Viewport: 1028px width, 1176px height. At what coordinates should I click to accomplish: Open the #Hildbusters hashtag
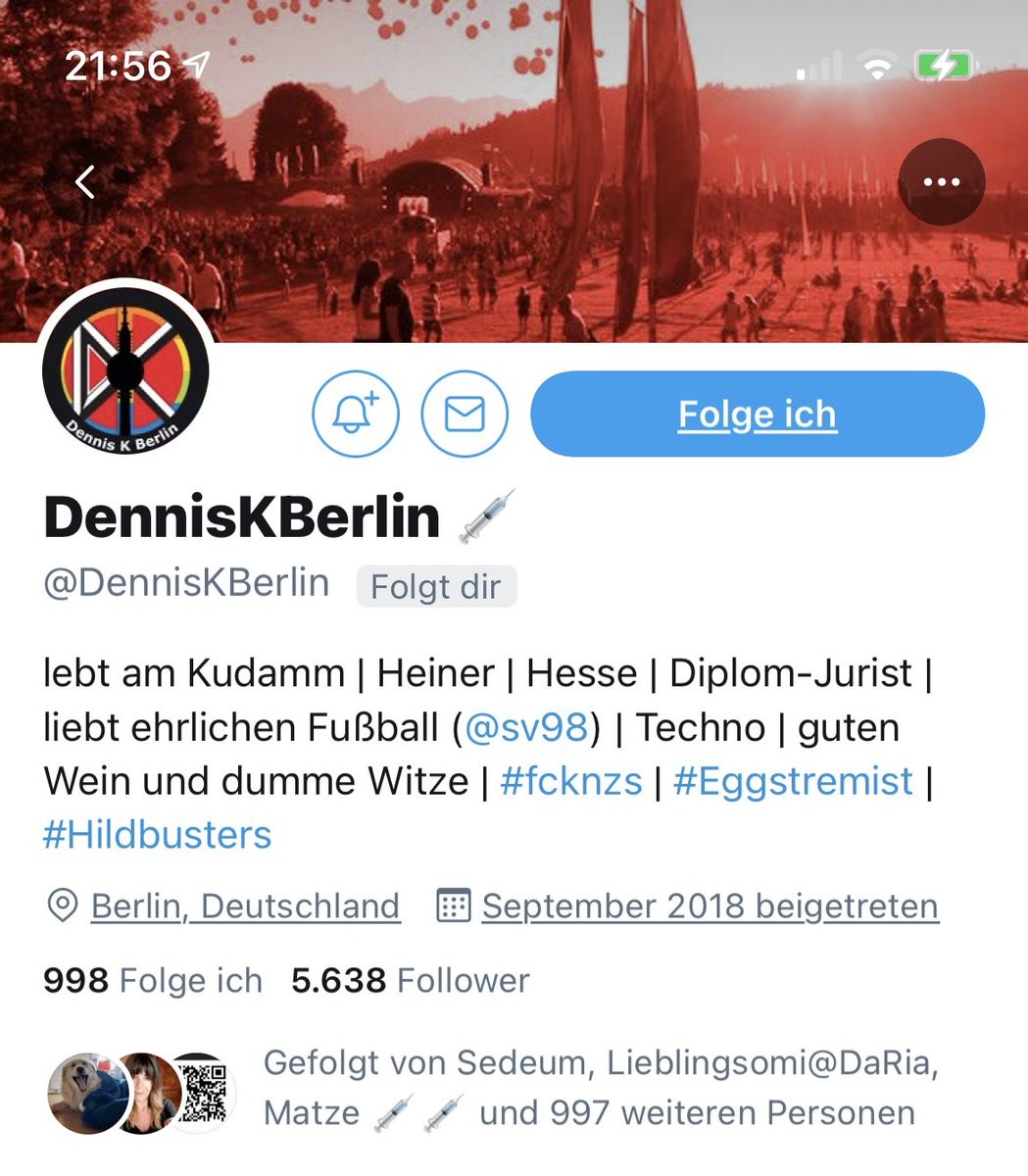157,836
